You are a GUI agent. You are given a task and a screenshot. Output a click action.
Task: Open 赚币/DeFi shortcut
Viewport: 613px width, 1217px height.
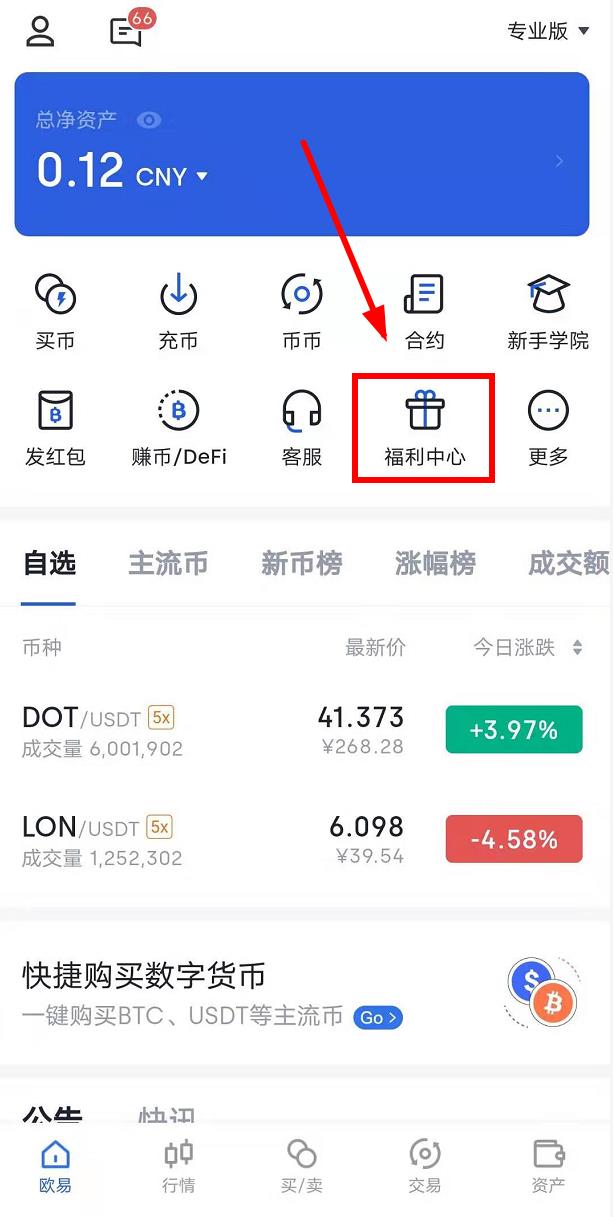pyautogui.click(x=179, y=428)
